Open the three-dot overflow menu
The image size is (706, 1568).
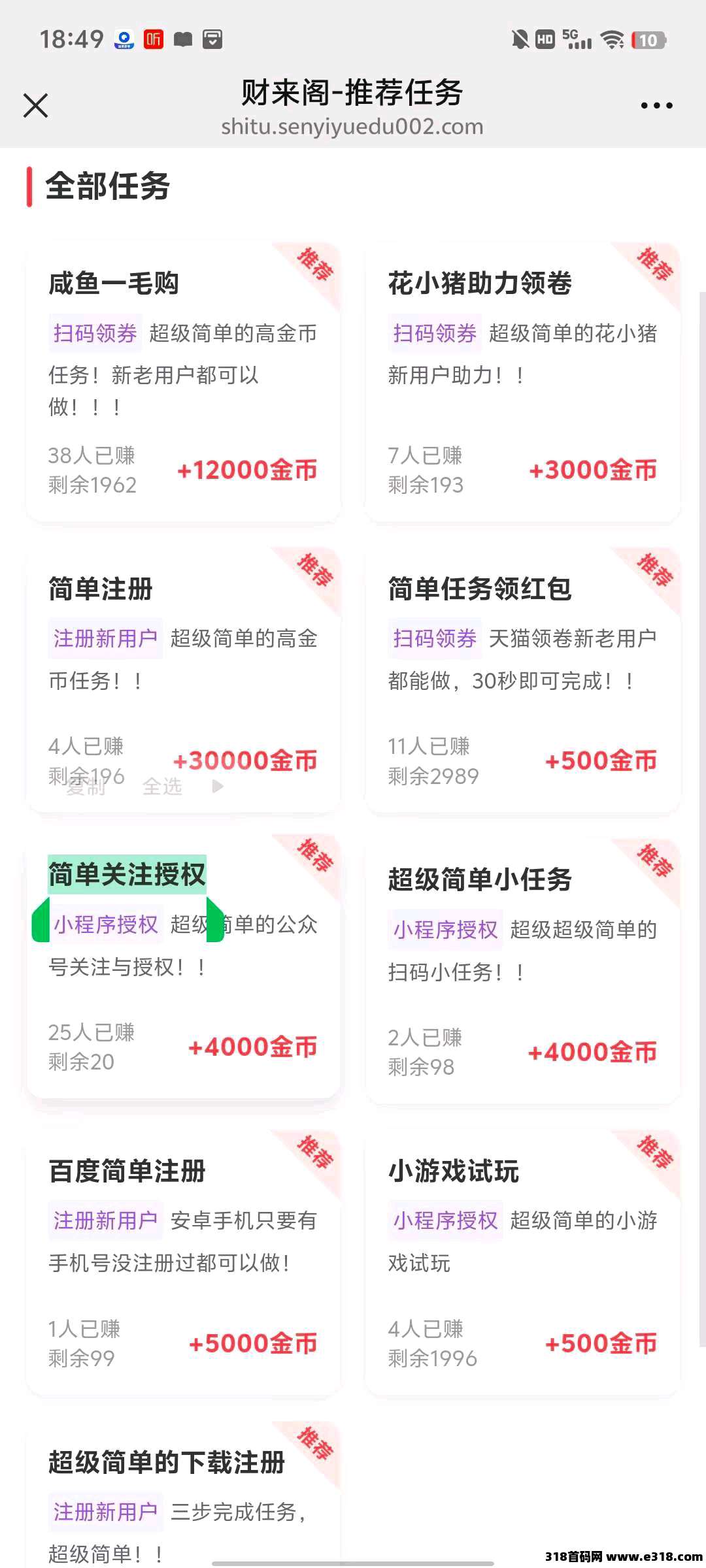pos(656,105)
